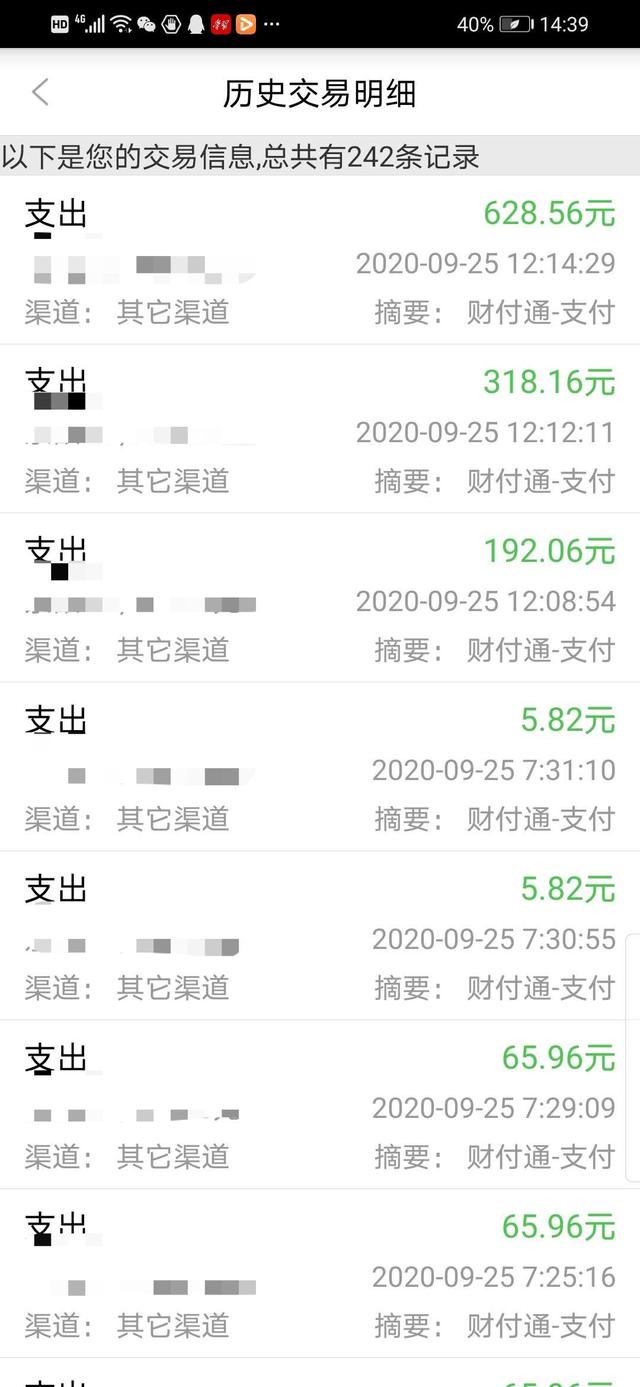Open the 628.56元 expense record
This screenshot has width=640, height=1387.
(x=320, y=260)
